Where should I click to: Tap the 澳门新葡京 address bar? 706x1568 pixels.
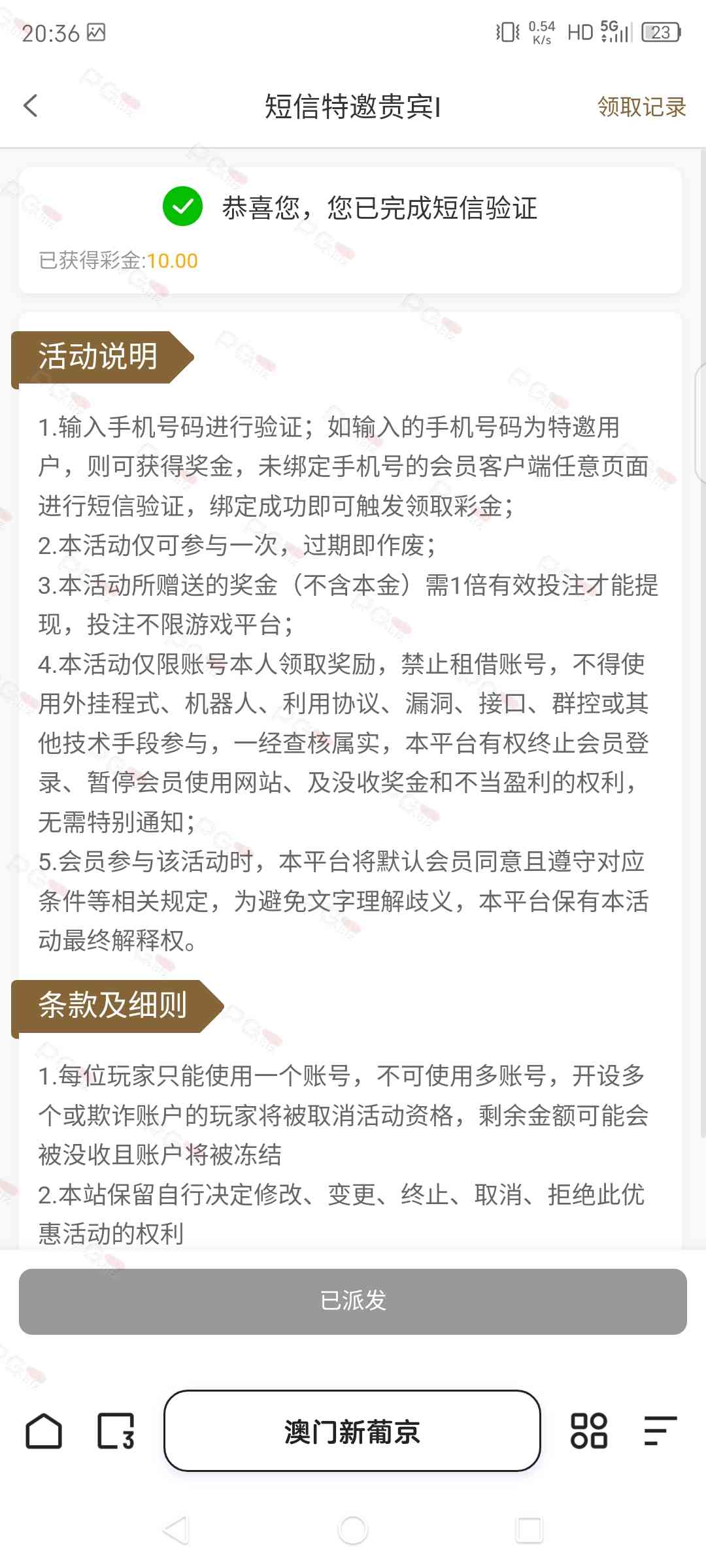pos(352,1431)
